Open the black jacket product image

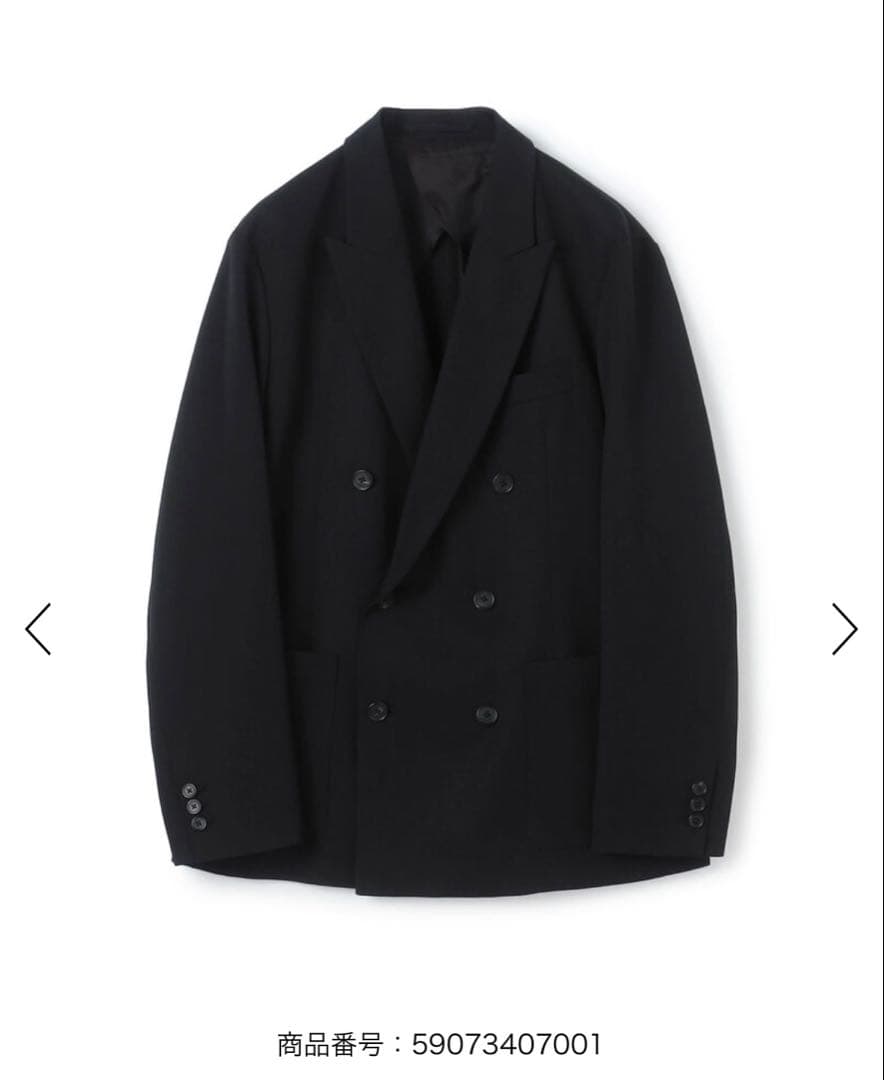tap(442, 500)
